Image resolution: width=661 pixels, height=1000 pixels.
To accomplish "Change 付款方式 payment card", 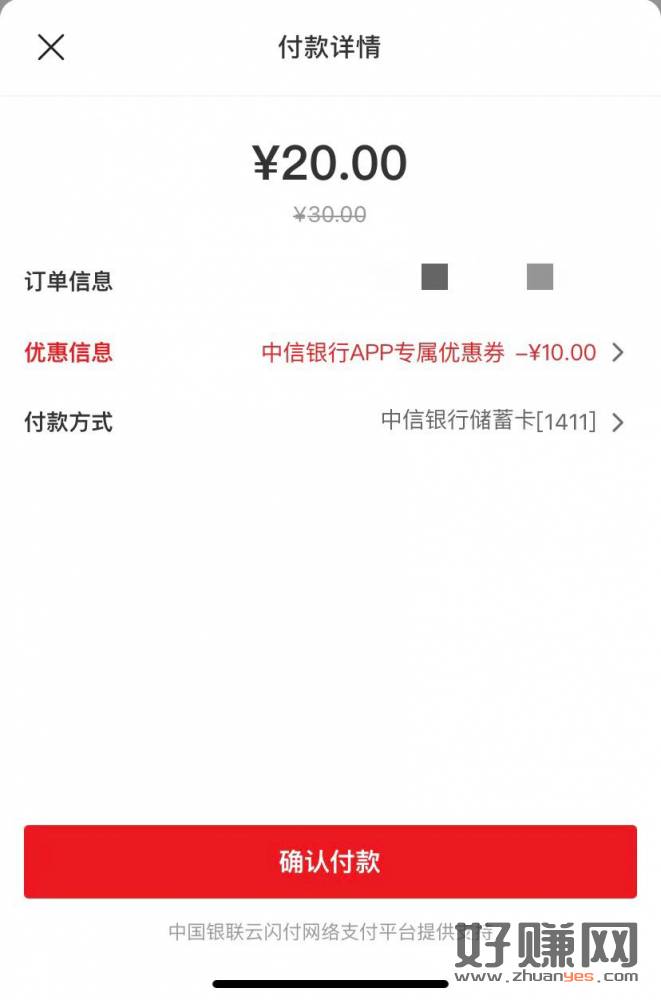I will (500, 422).
